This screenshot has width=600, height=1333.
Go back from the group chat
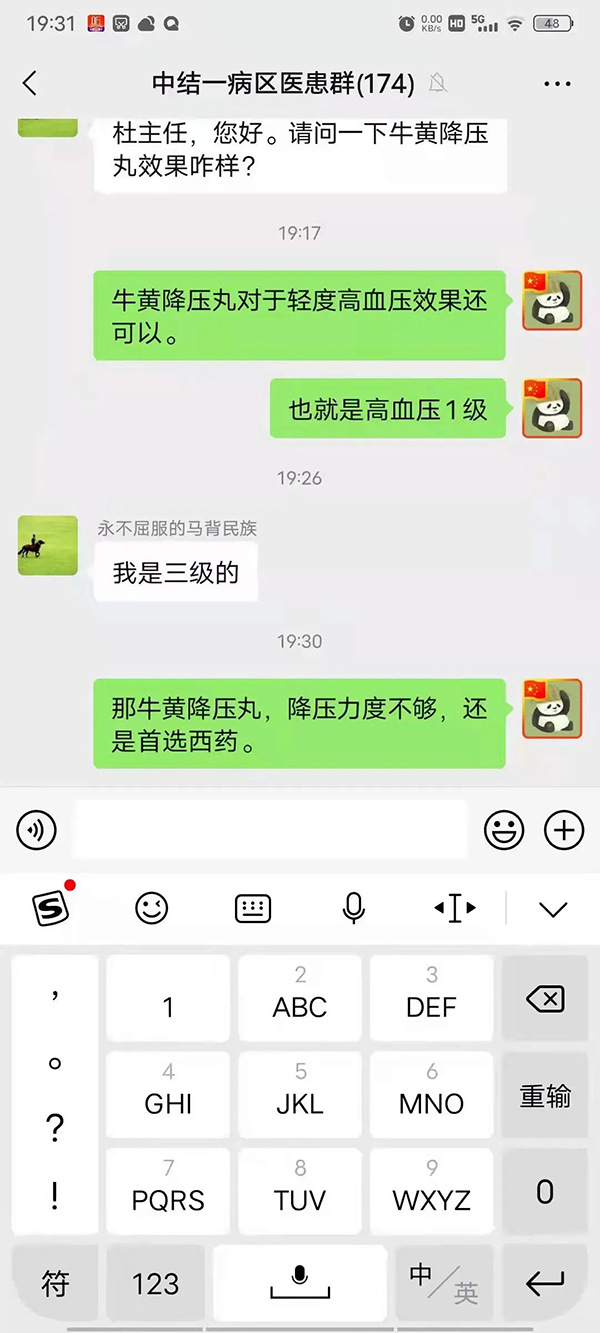[x=30, y=84]
